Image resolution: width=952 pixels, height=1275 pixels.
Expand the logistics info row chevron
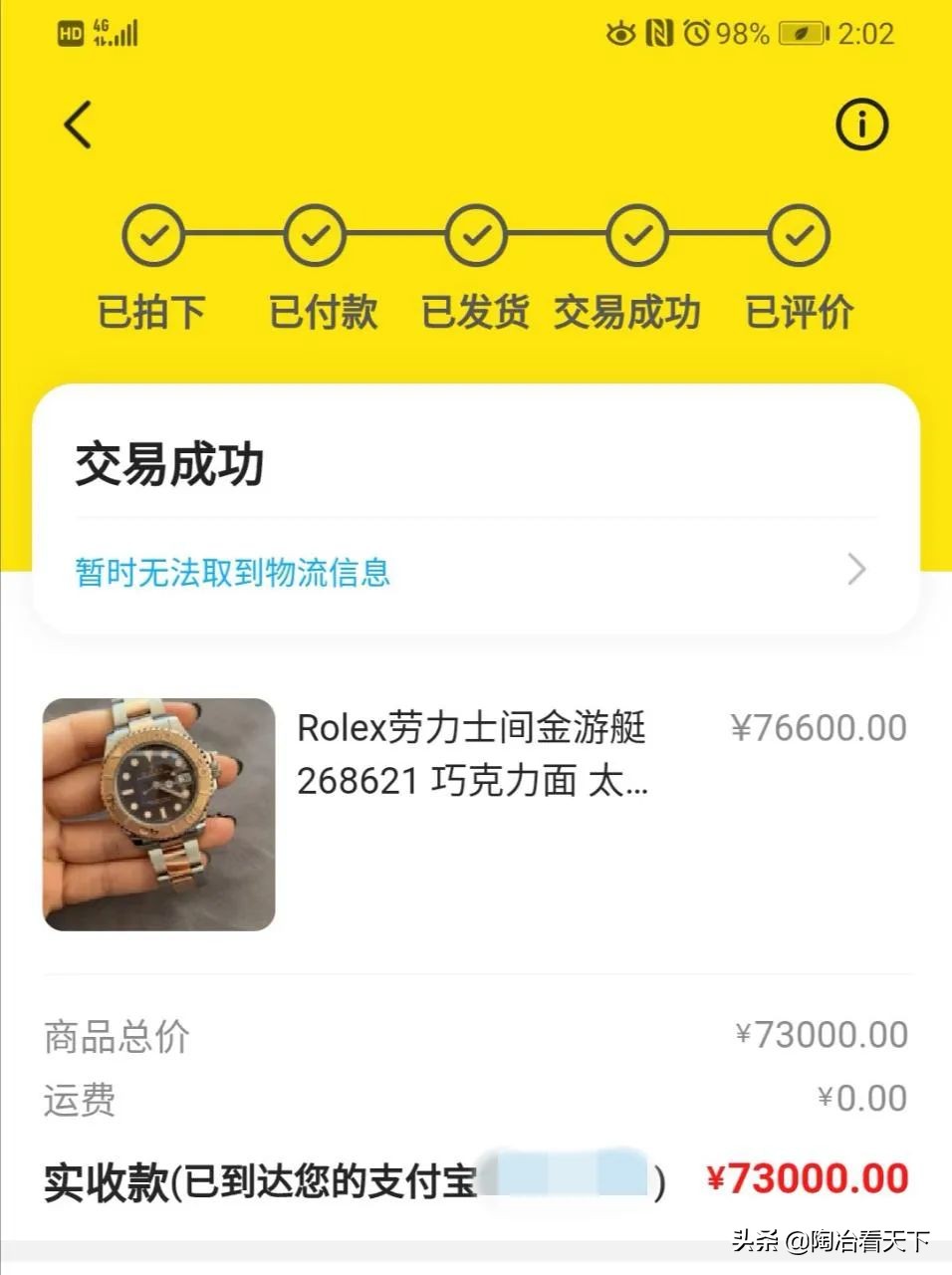(854, 570)
